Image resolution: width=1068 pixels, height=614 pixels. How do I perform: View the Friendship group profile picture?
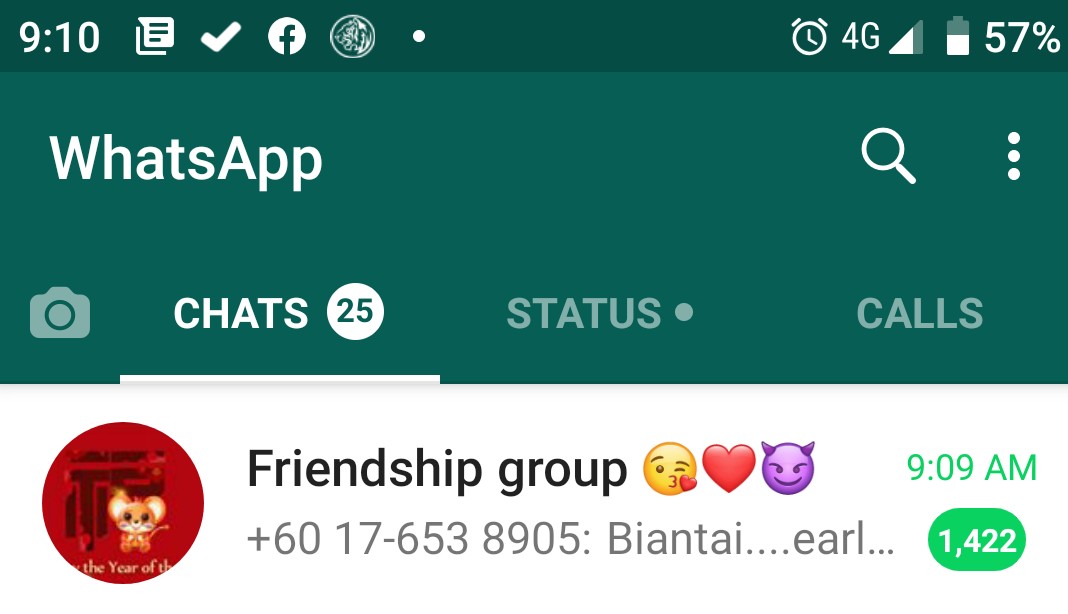pos(123,503)
